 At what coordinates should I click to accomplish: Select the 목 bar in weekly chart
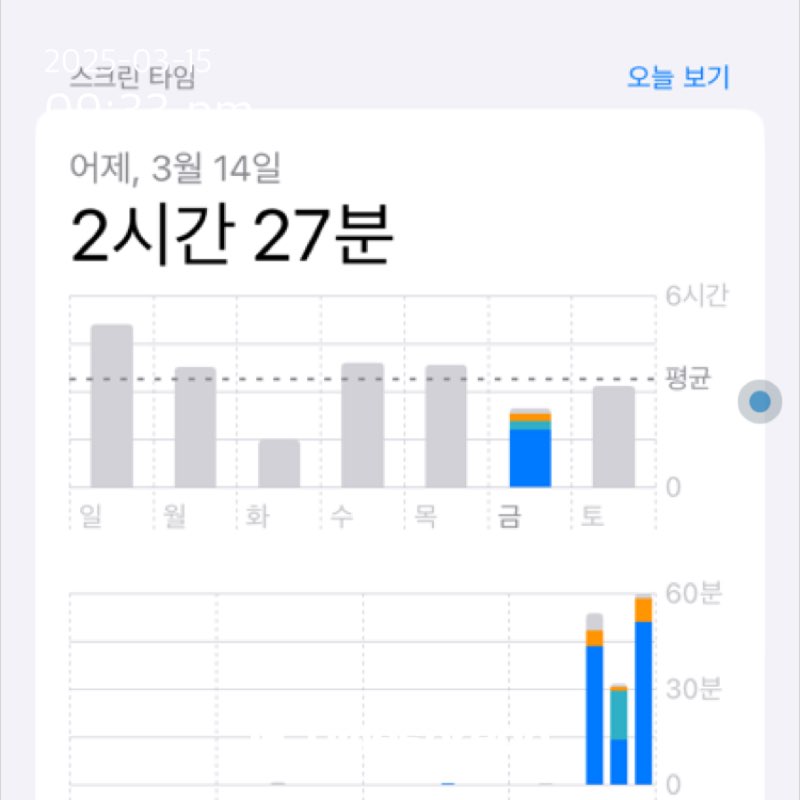[446, 426]
